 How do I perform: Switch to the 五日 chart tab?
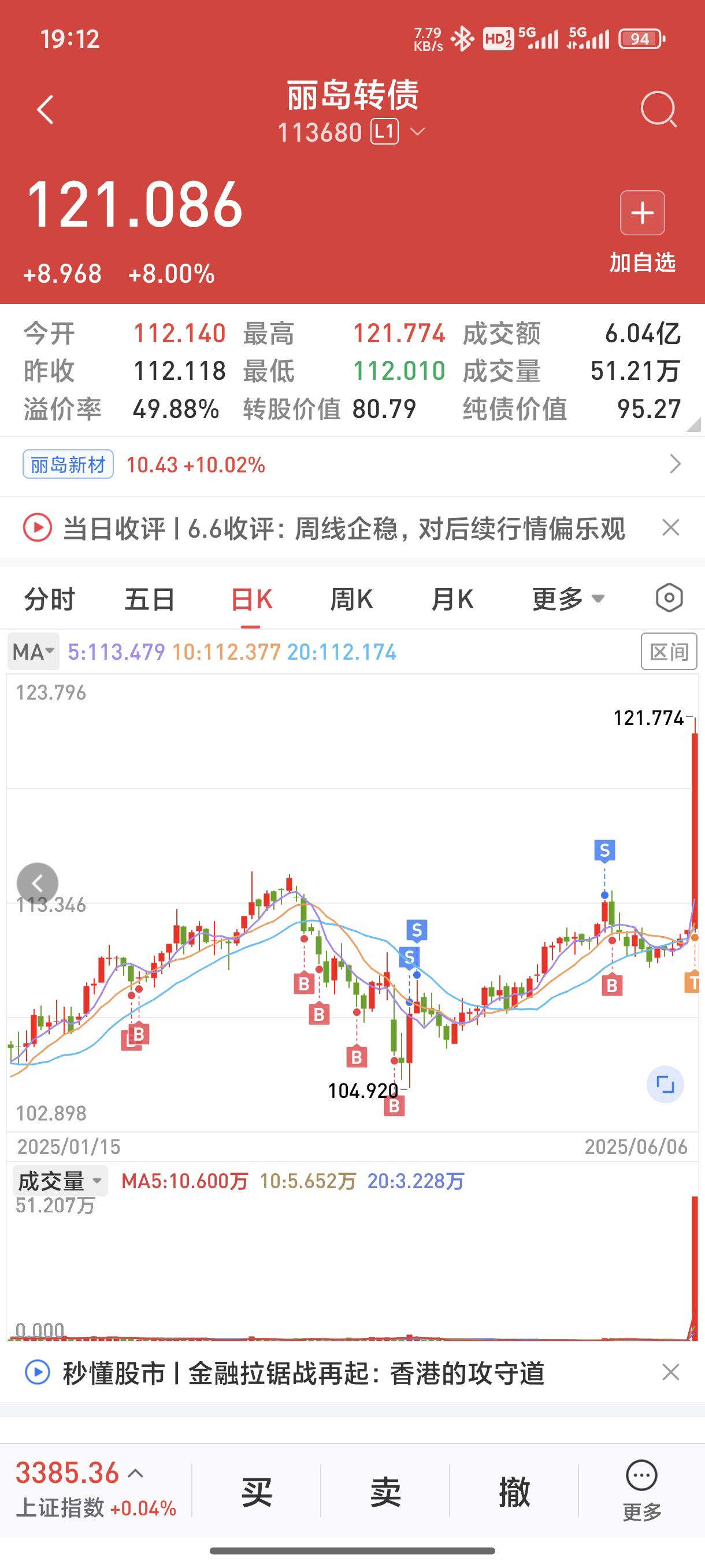pos(150,600)
